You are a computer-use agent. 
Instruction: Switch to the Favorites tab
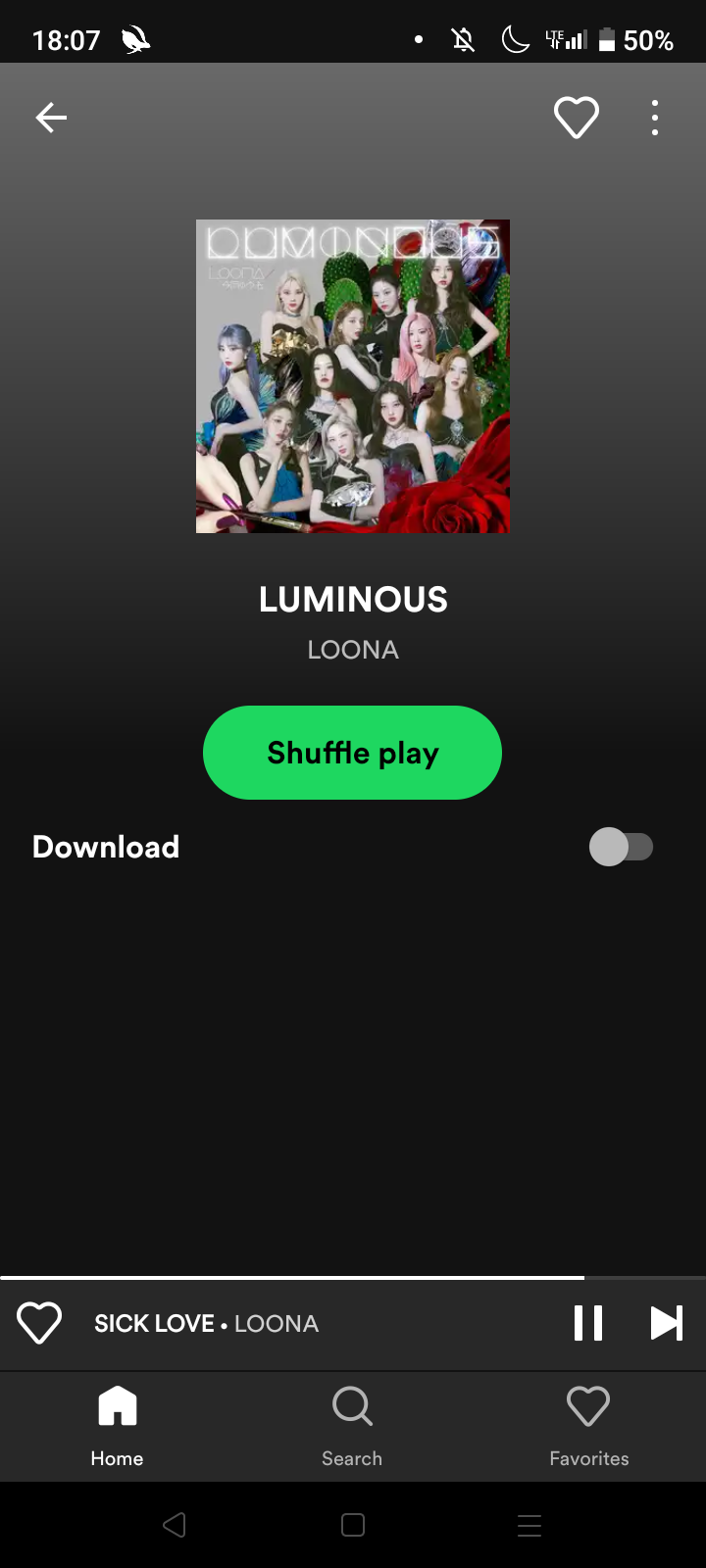pyautogui.click(x=588, y=1426)
